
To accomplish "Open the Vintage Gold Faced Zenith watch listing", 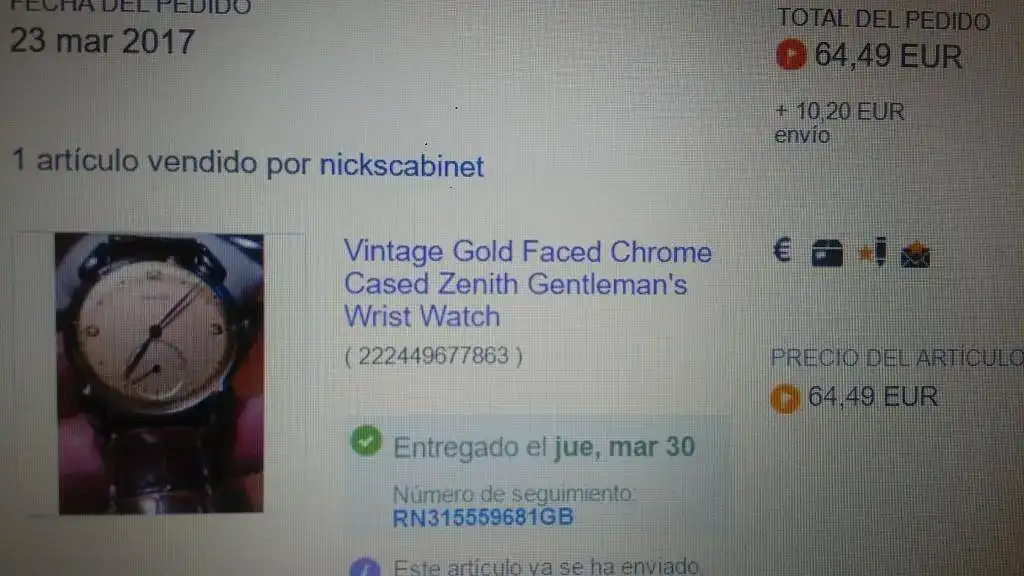I will 527,284.
